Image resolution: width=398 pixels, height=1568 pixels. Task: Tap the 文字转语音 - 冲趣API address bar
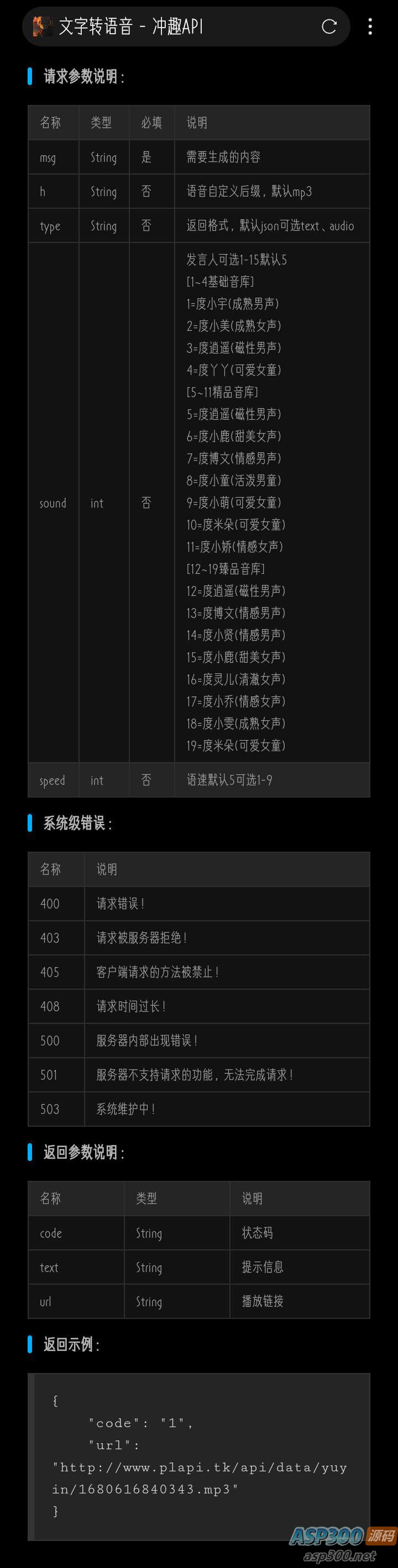pyautogui.click(x=177, y=26)
